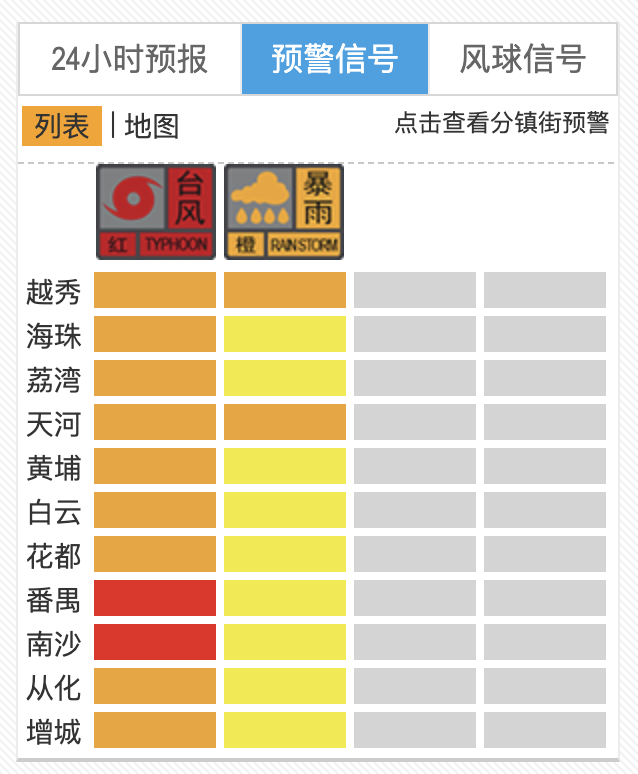Switch to the 24小时预报 tab
This screenshot has height=774, width=638.
click(x=130, y=59)
